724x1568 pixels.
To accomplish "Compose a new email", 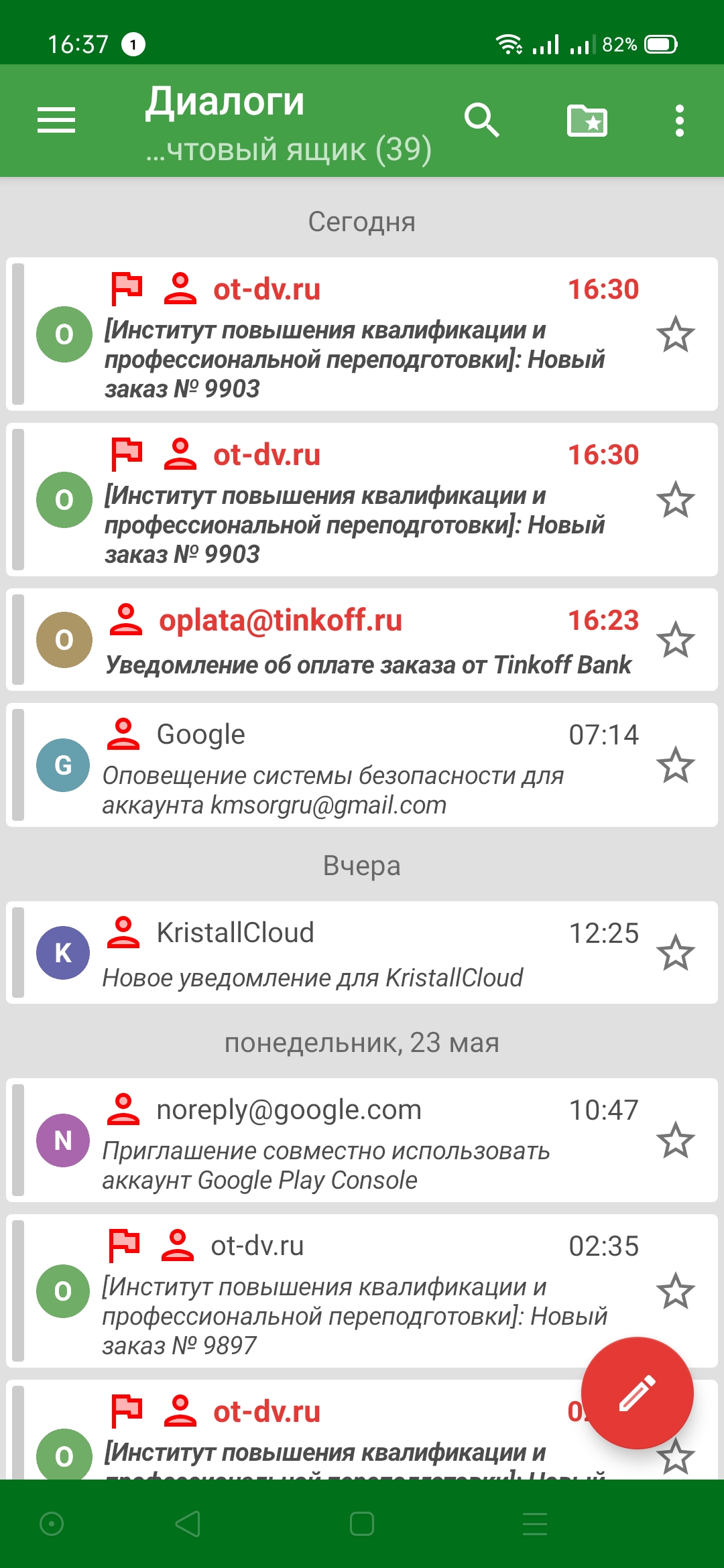I will 637,1392.
